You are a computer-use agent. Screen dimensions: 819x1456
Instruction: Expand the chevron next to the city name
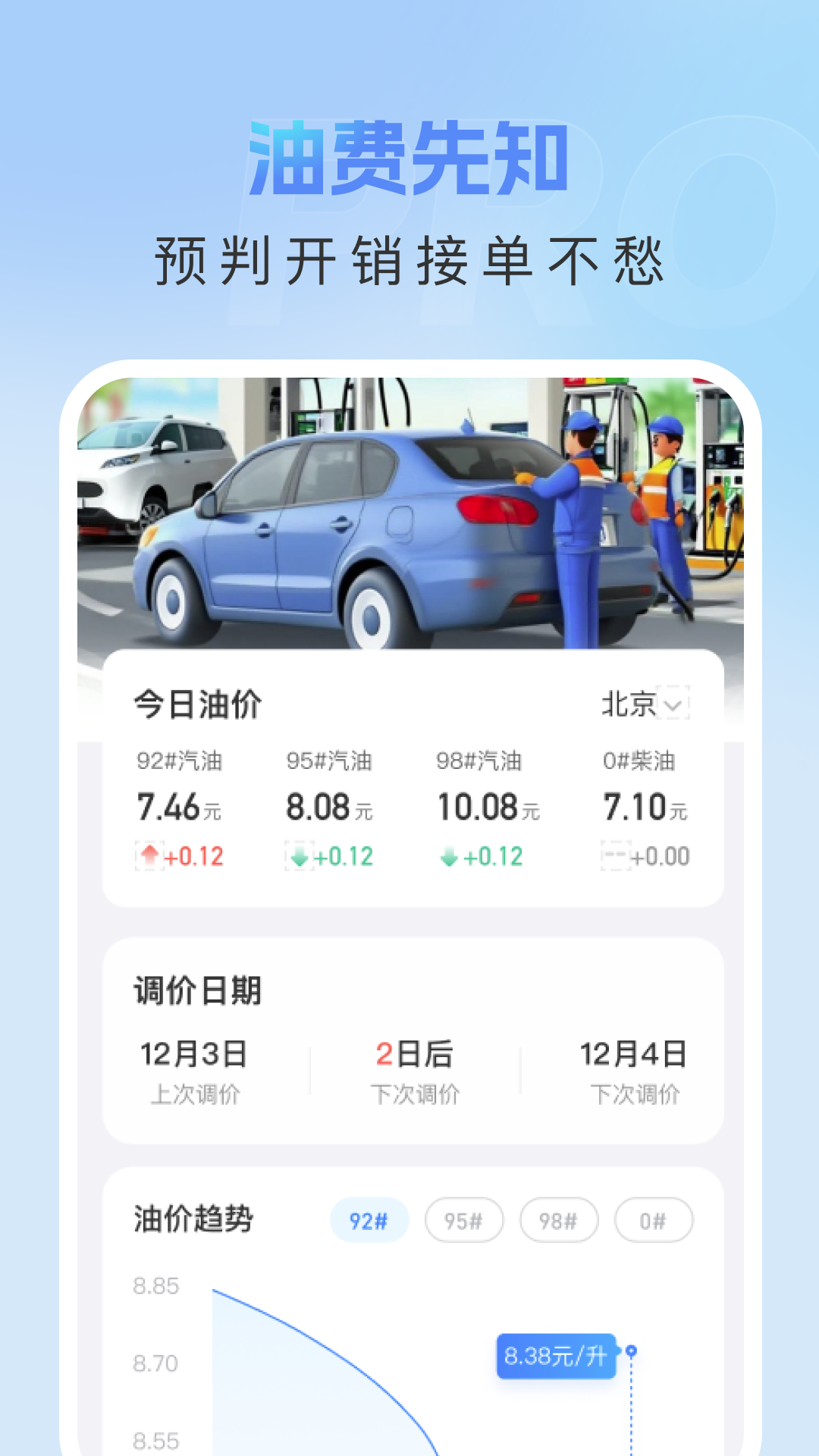pos(673,707)
